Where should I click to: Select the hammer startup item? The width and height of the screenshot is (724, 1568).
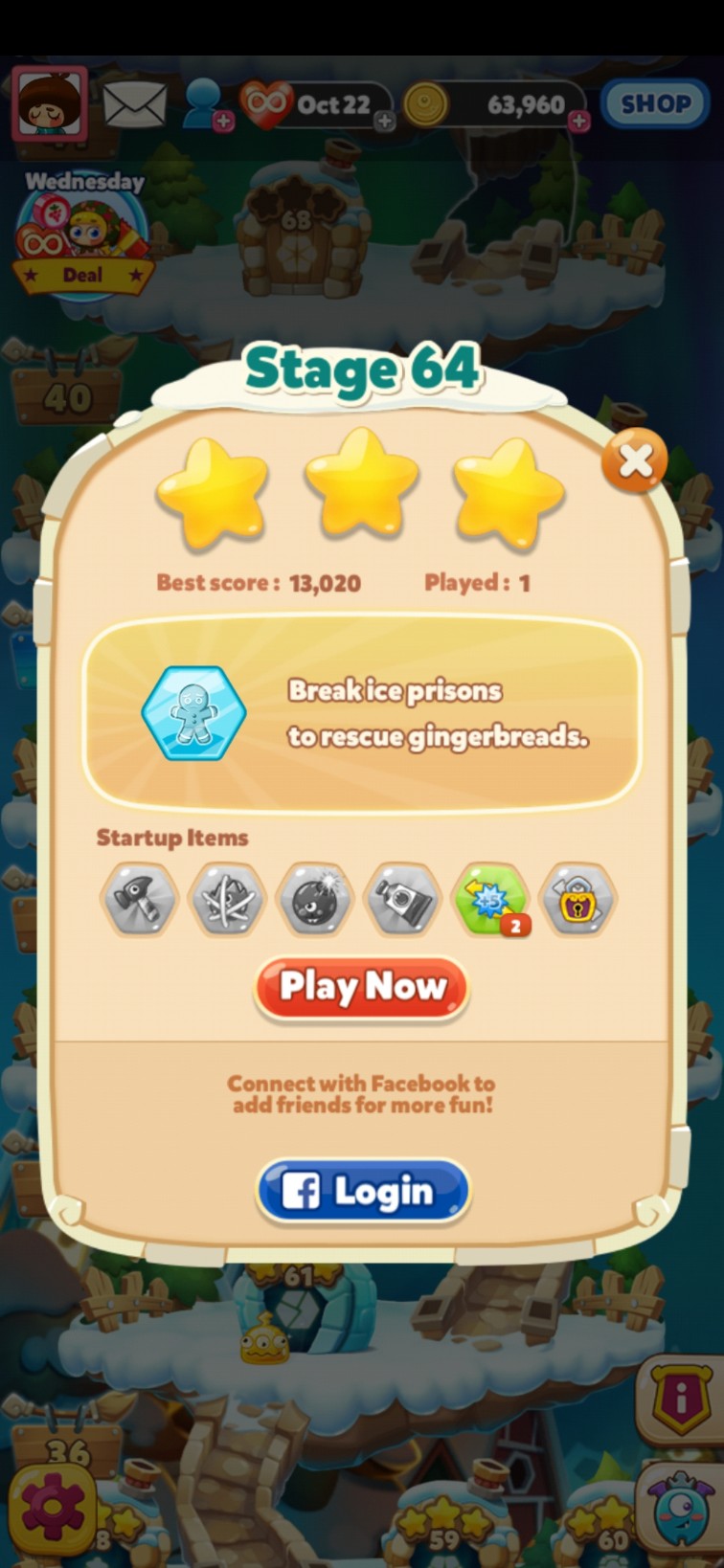(139, 899)
